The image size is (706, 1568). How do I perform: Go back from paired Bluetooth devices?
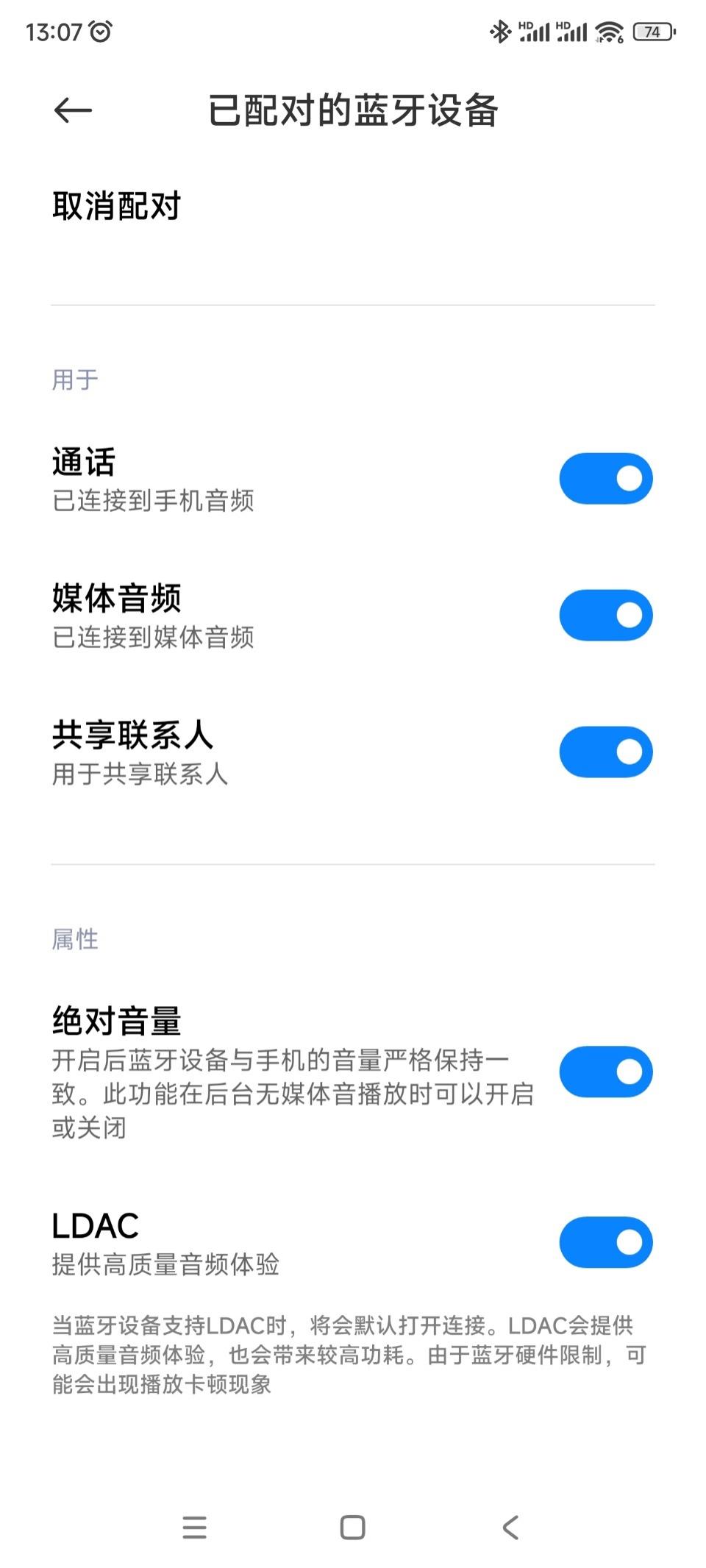click(73, 111)
